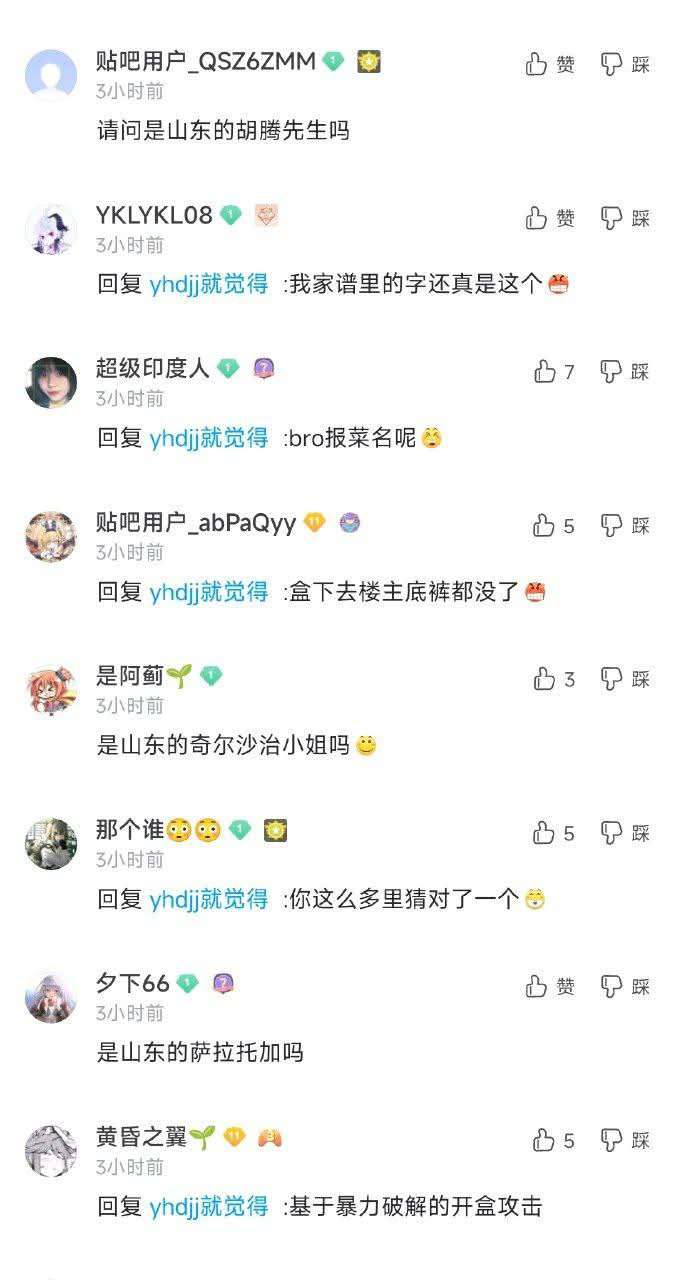
Task: Open yhdjj就觉得 link in 贴吧用户_abPaQyy's reply
Action: [208, 591]
